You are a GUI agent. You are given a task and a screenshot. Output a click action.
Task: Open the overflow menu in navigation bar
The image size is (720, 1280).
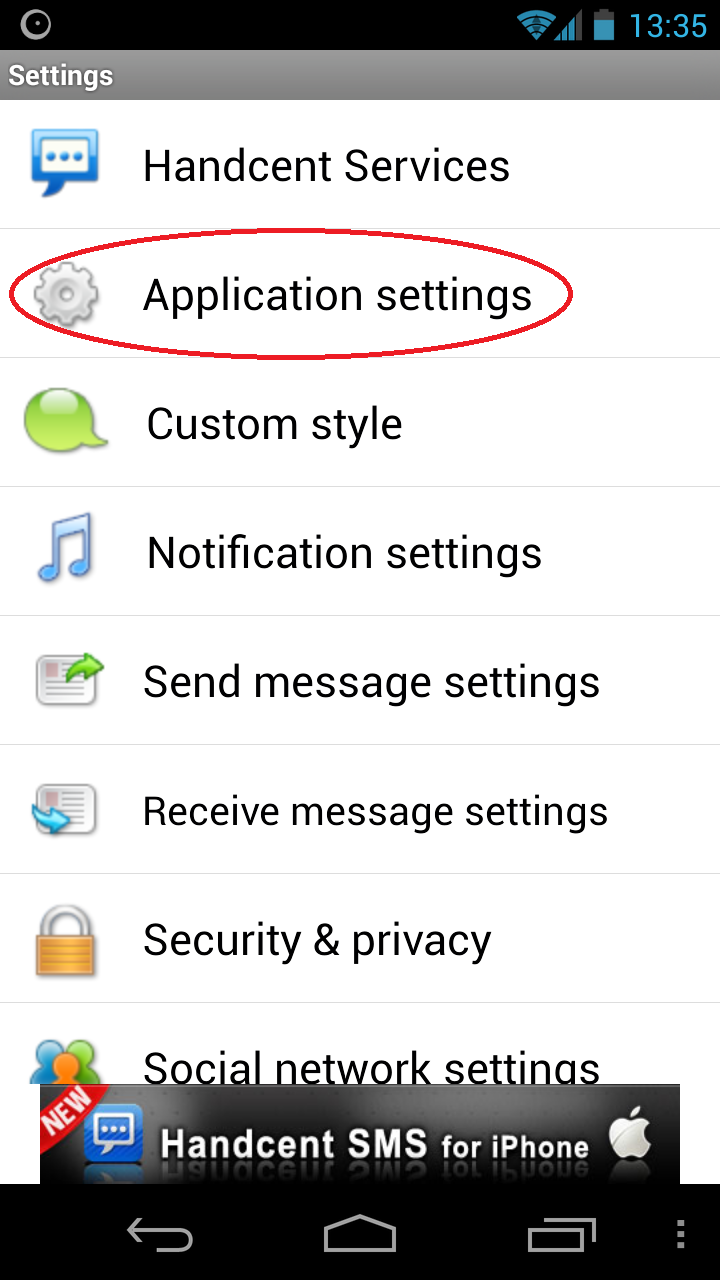[x=681, y=1233]
